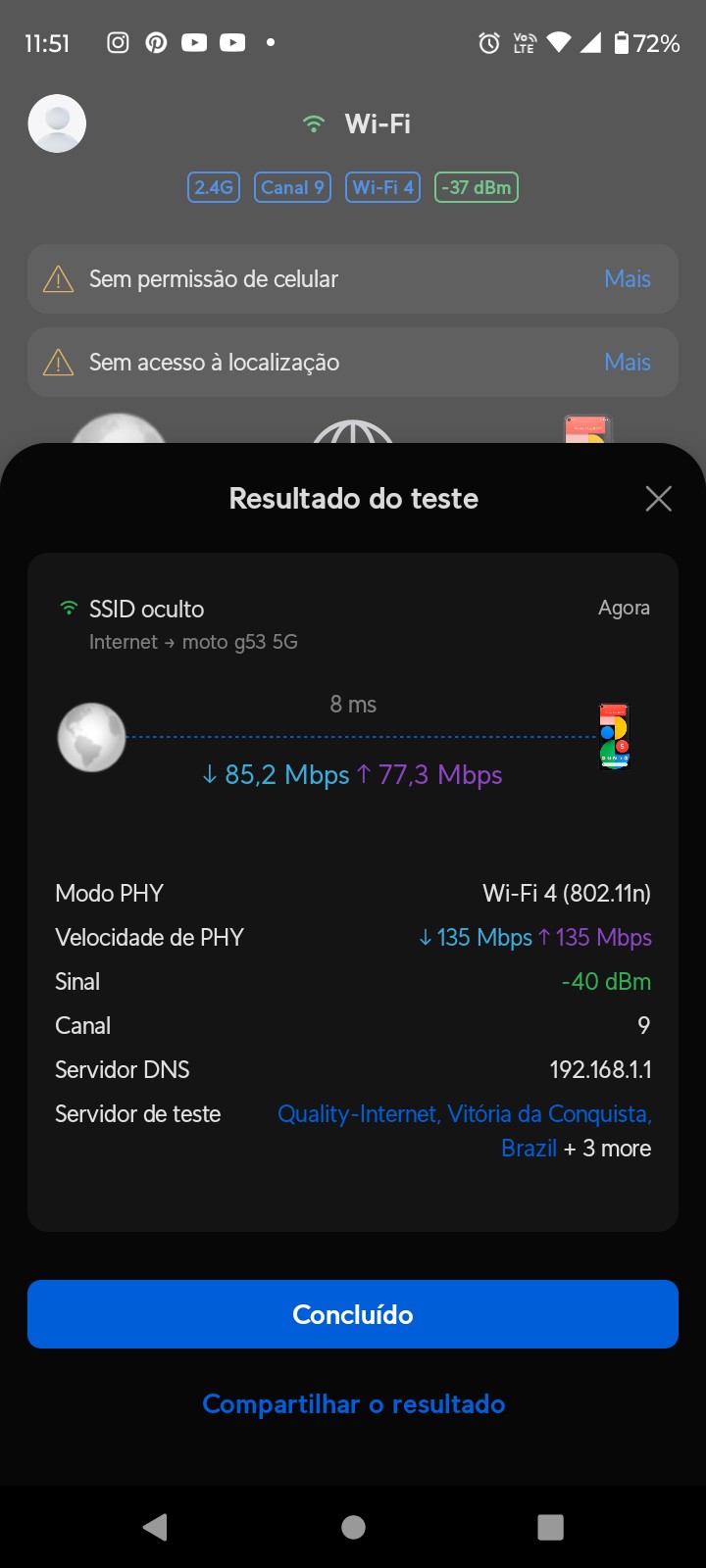
Task: Go back with the system back button
Action: pyautogui.click(x=155, y=1527)
